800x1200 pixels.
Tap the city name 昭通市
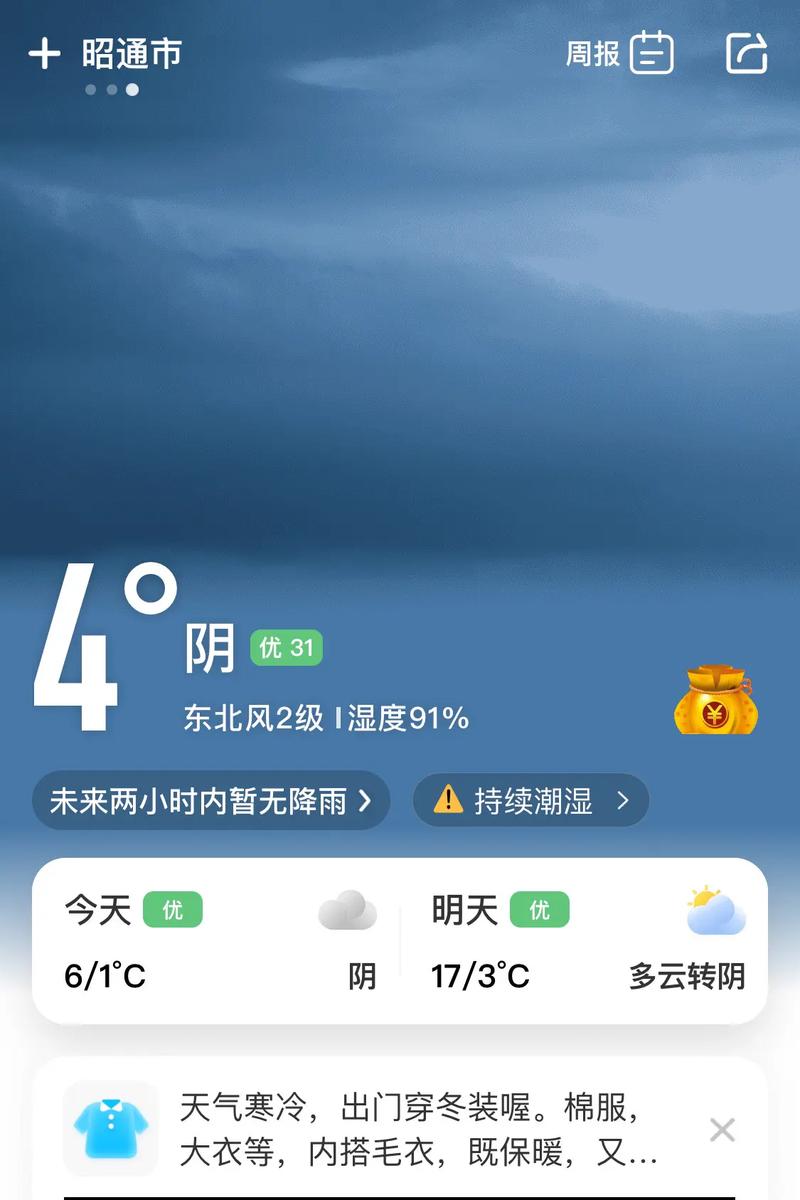pyautogui.click(x=131, y=55)
